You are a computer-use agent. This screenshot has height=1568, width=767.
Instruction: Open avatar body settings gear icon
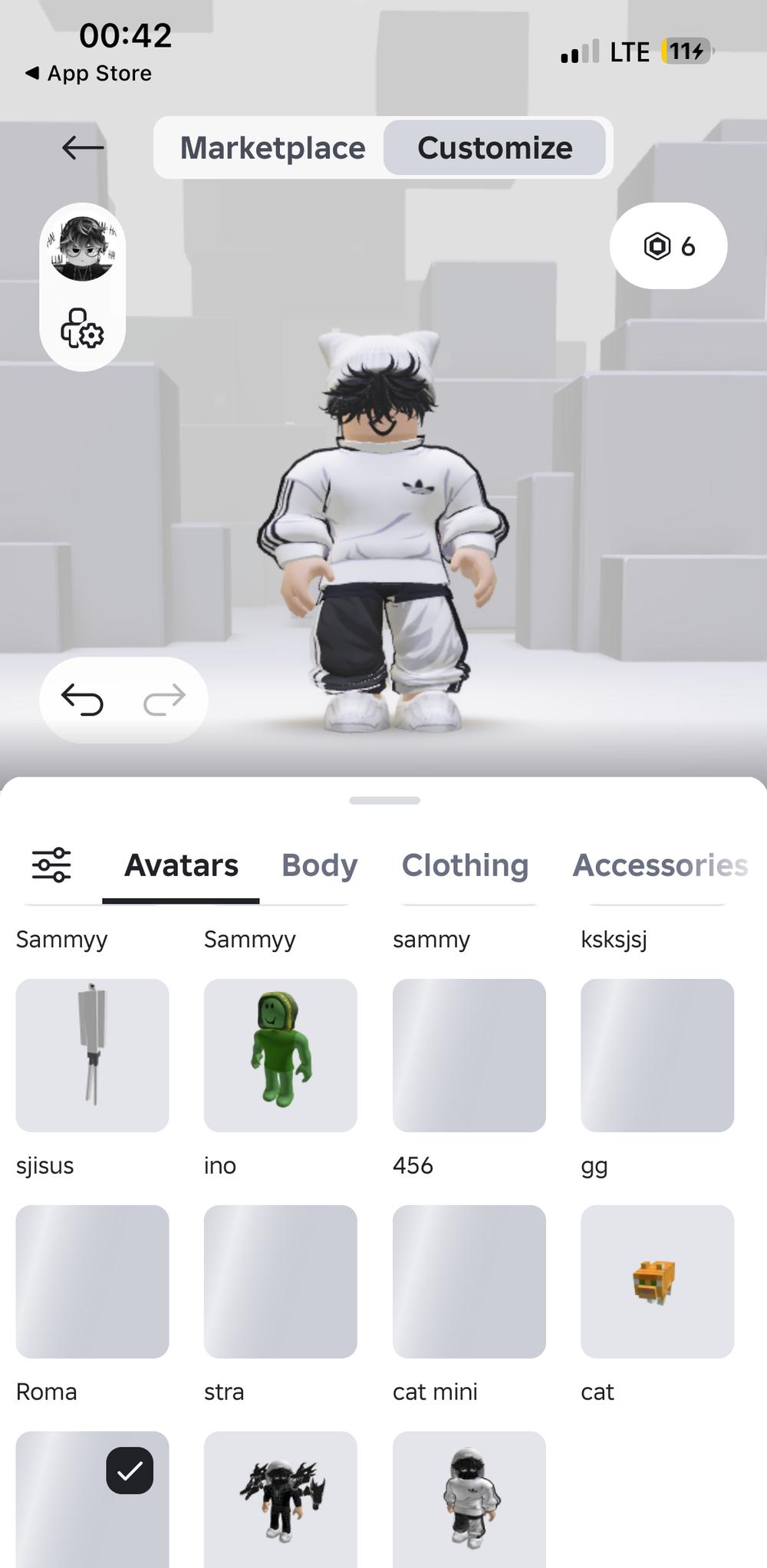[82, 328]
